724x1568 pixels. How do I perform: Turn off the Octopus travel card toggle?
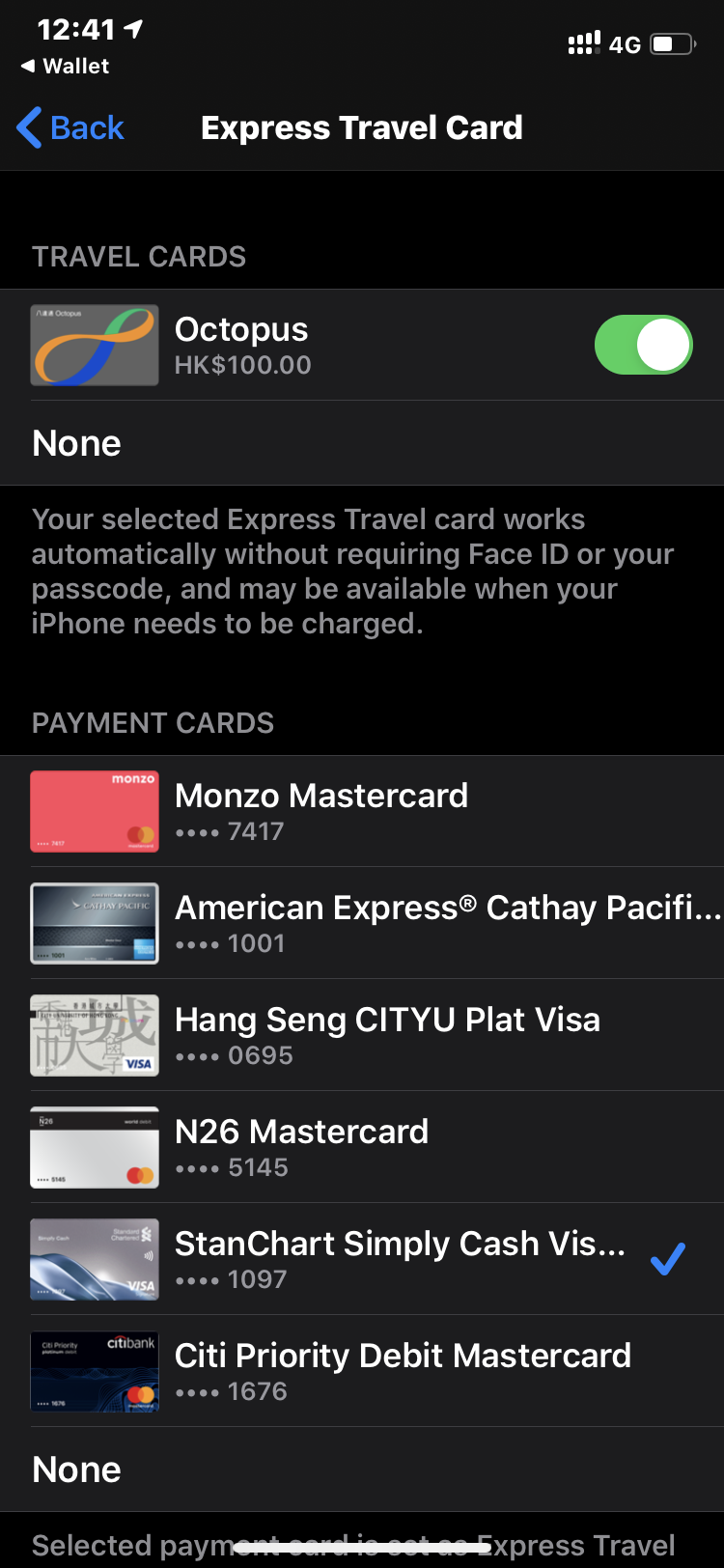(x=643, y=345)
